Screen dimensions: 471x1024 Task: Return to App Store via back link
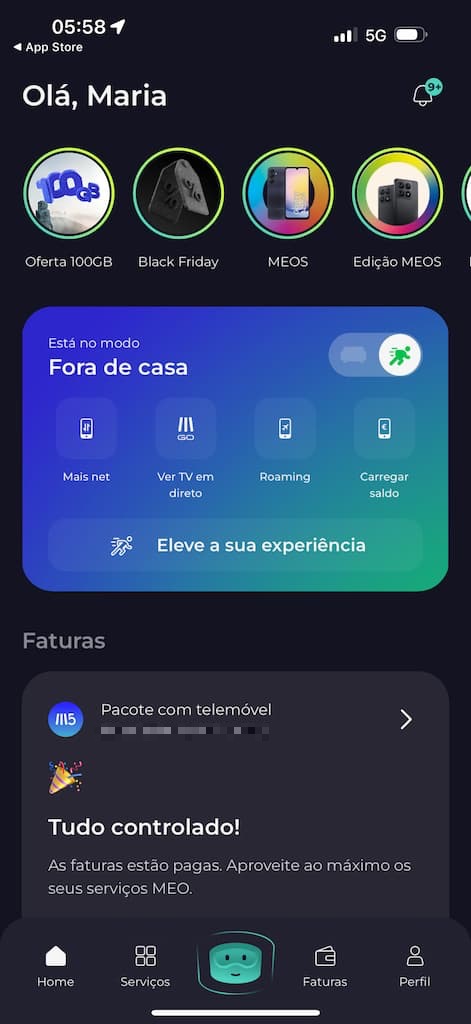point(48,47)
